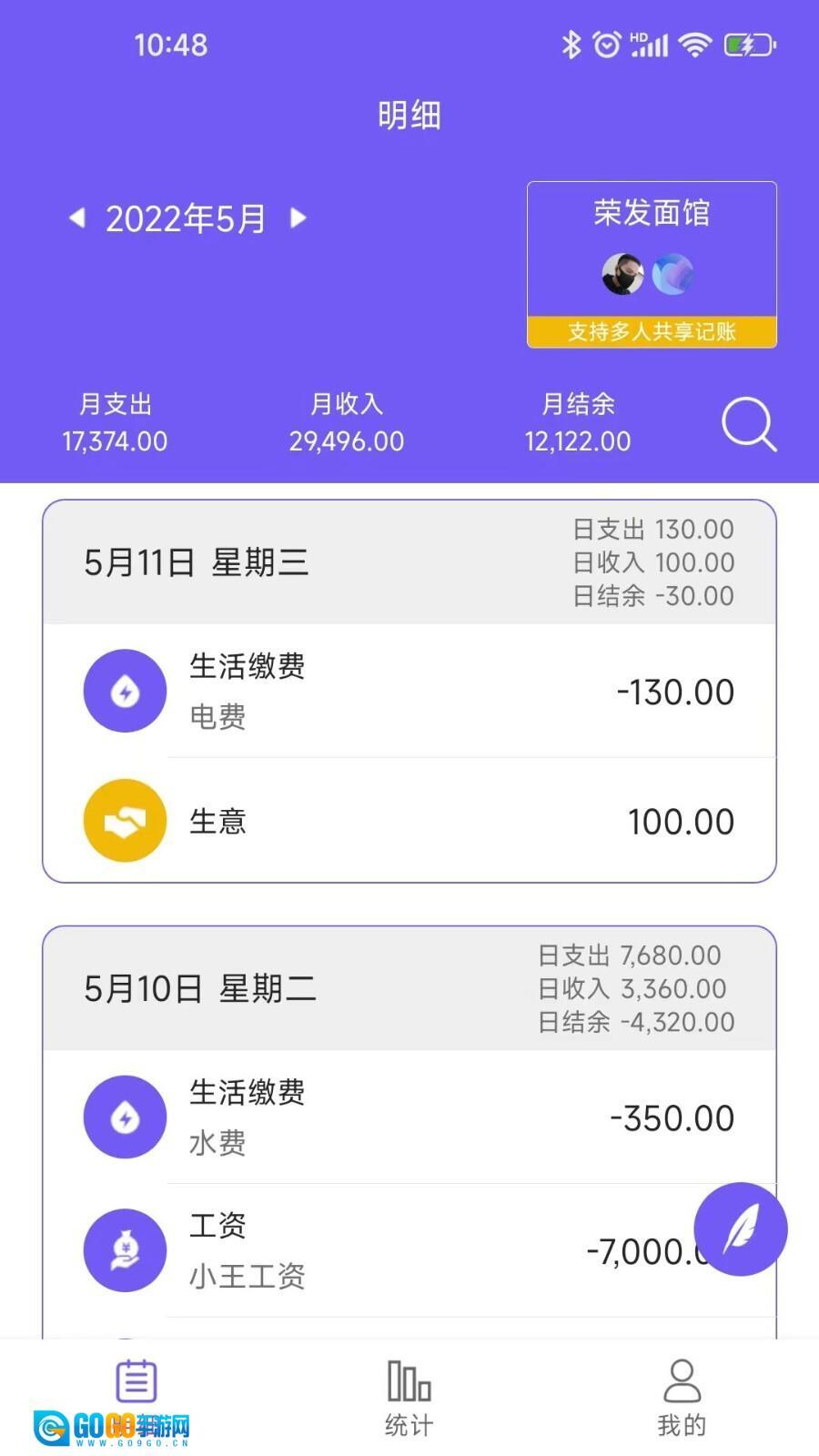
Task: Search the transaction records
Action: (x=749, y=424)
